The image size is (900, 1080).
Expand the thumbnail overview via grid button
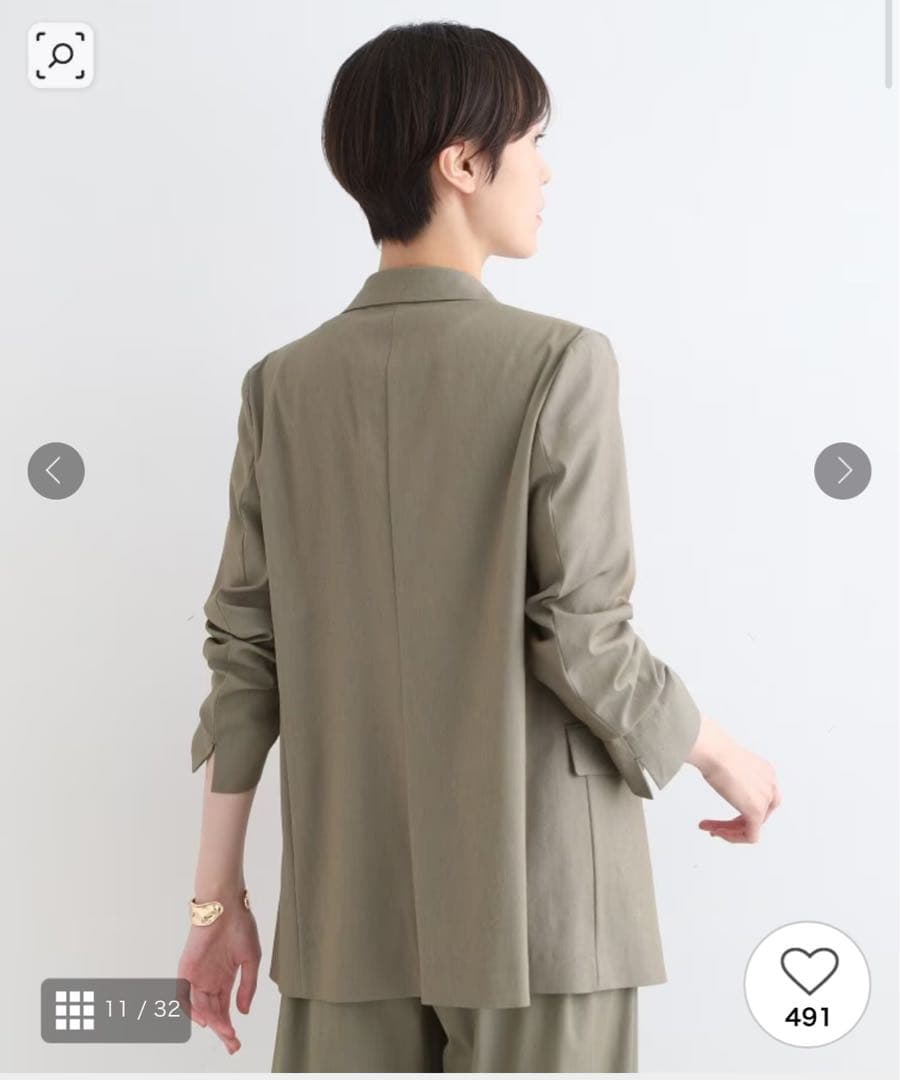(75, 1010)
